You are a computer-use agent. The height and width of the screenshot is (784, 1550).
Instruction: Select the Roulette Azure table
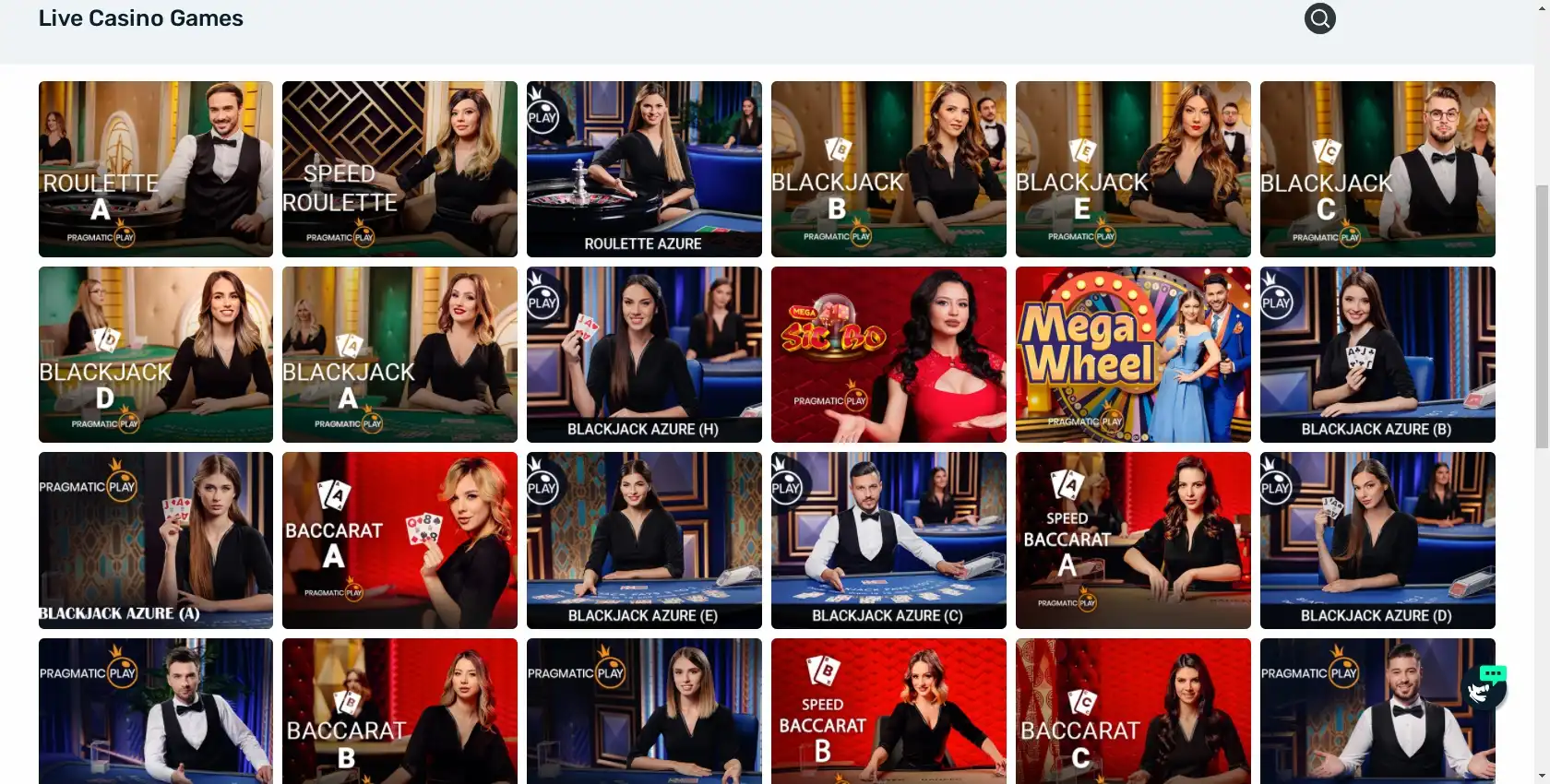pos(644,169)
